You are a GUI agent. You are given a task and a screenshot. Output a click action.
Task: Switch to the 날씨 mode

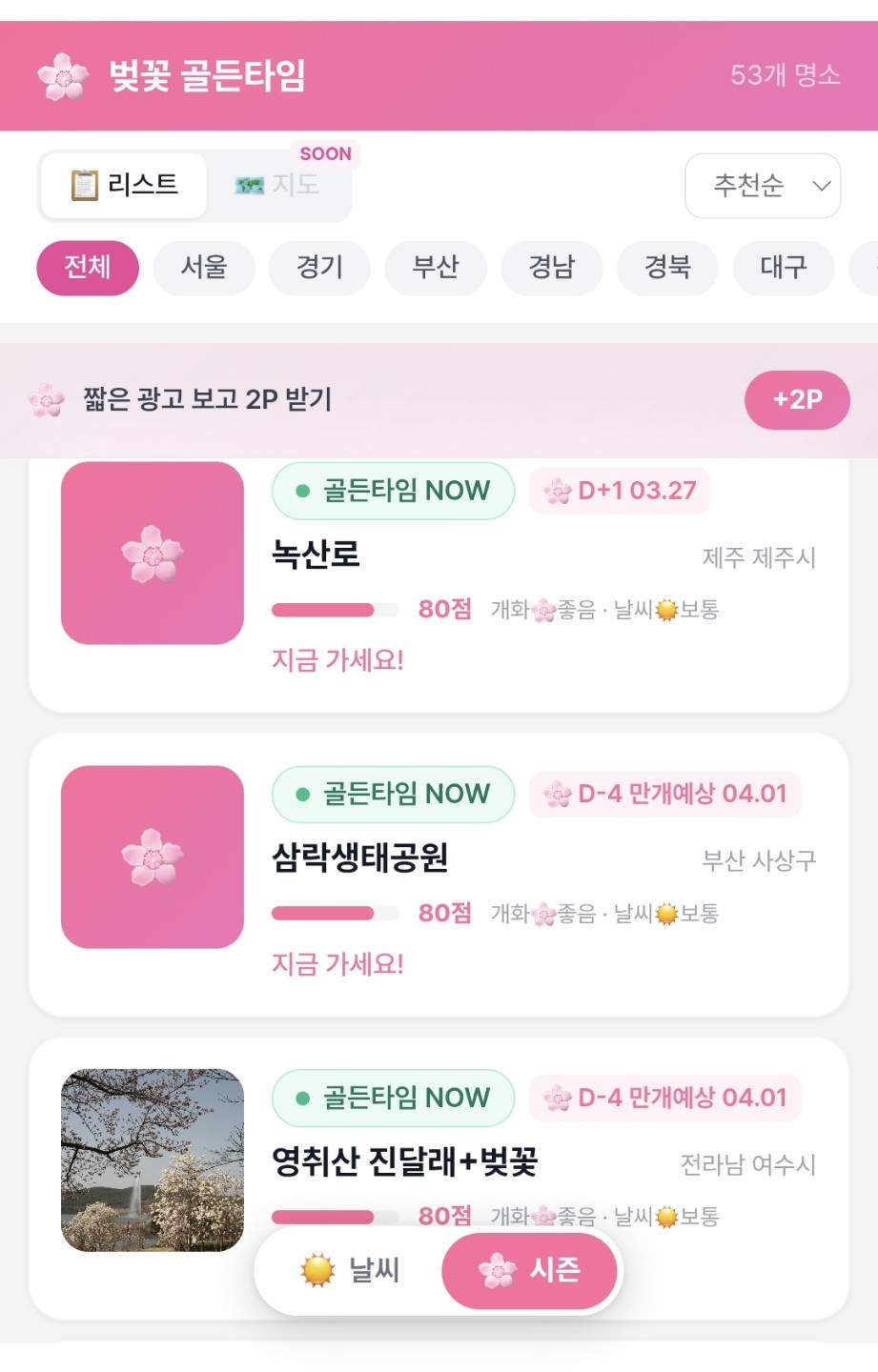[349, 1271]
